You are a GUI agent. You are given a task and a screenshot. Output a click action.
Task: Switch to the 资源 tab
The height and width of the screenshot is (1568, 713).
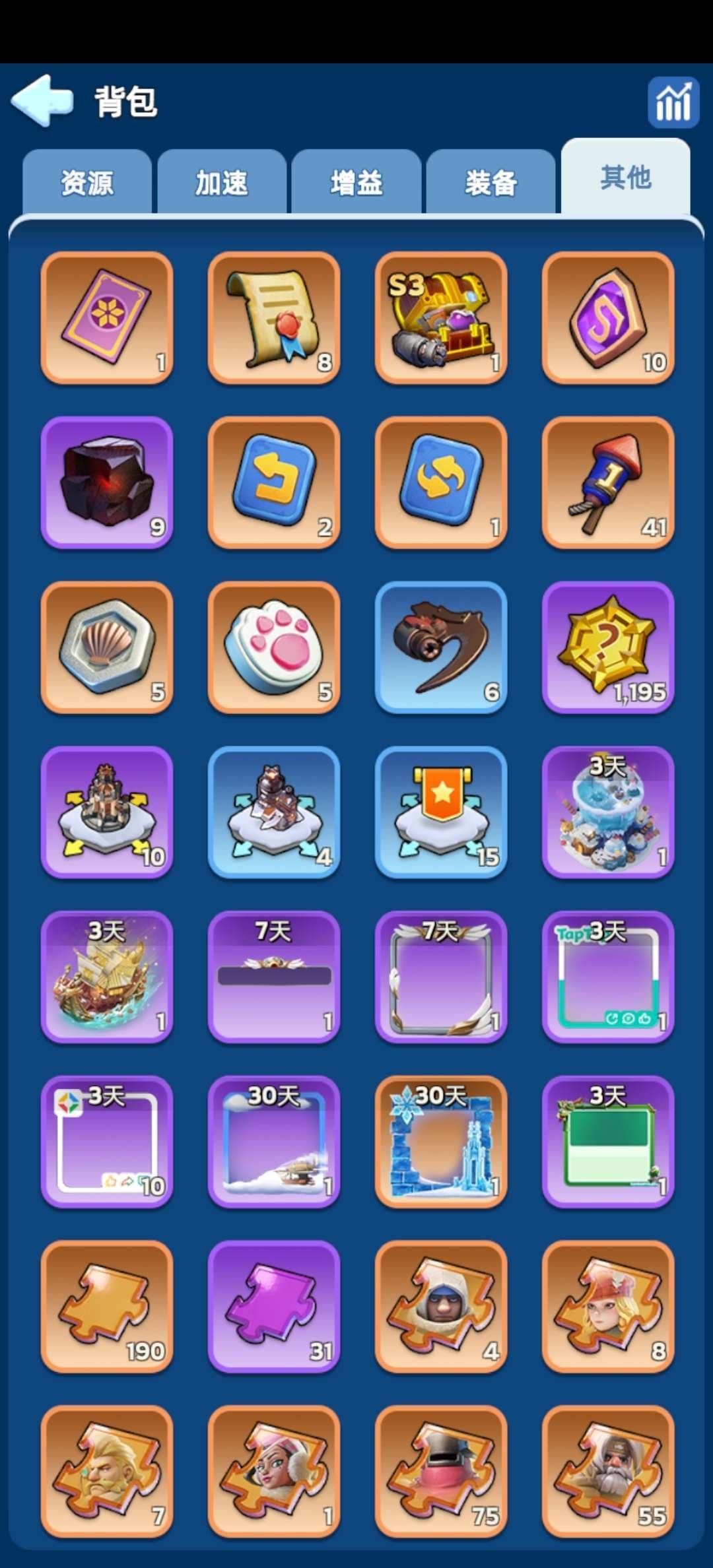point(87,182)
